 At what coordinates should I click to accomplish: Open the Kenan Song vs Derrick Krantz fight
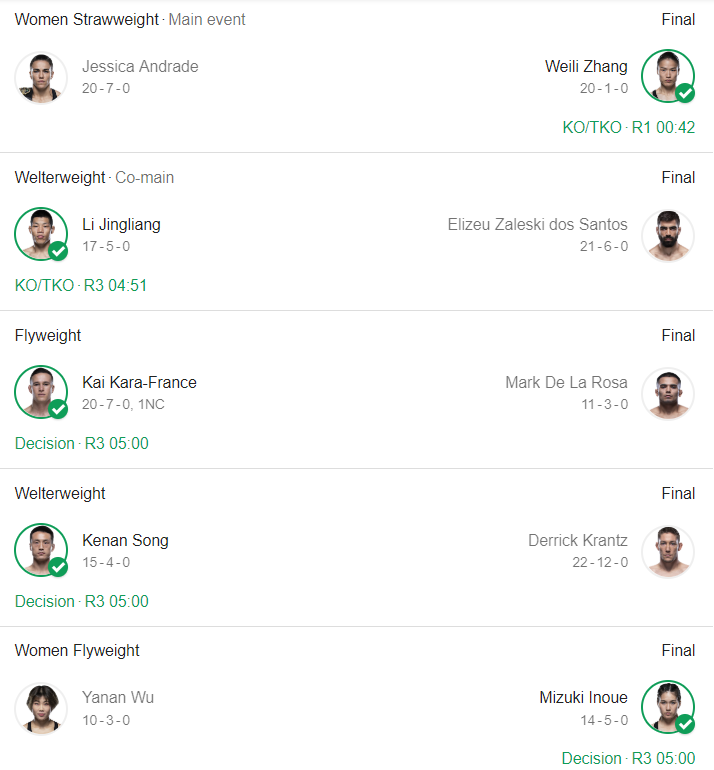point(356,551)
